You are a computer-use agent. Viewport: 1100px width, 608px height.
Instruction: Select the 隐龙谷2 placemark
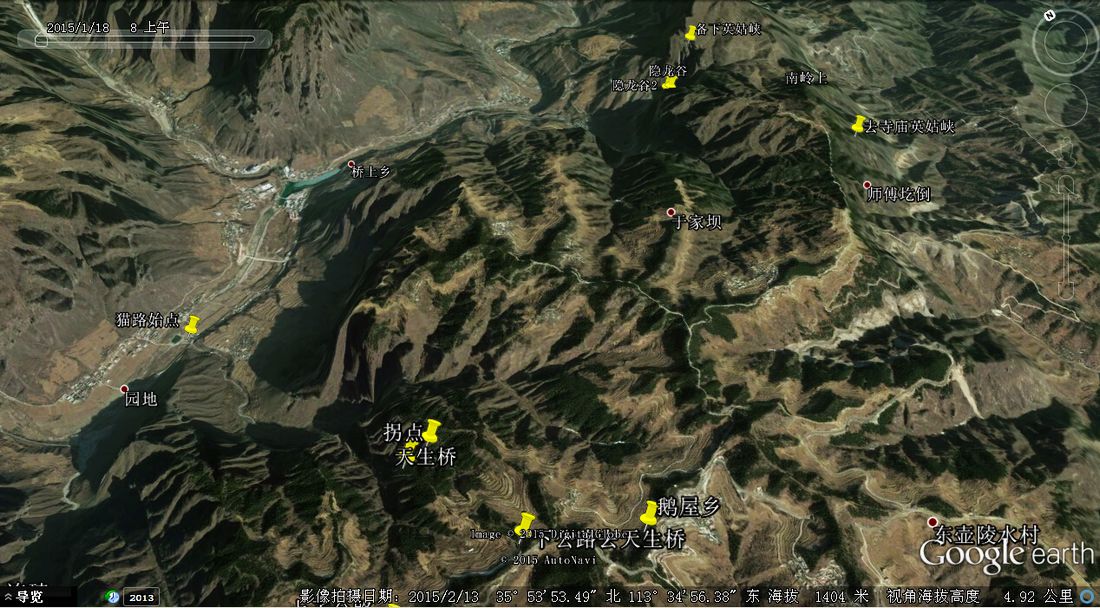(x=670, y=84)
